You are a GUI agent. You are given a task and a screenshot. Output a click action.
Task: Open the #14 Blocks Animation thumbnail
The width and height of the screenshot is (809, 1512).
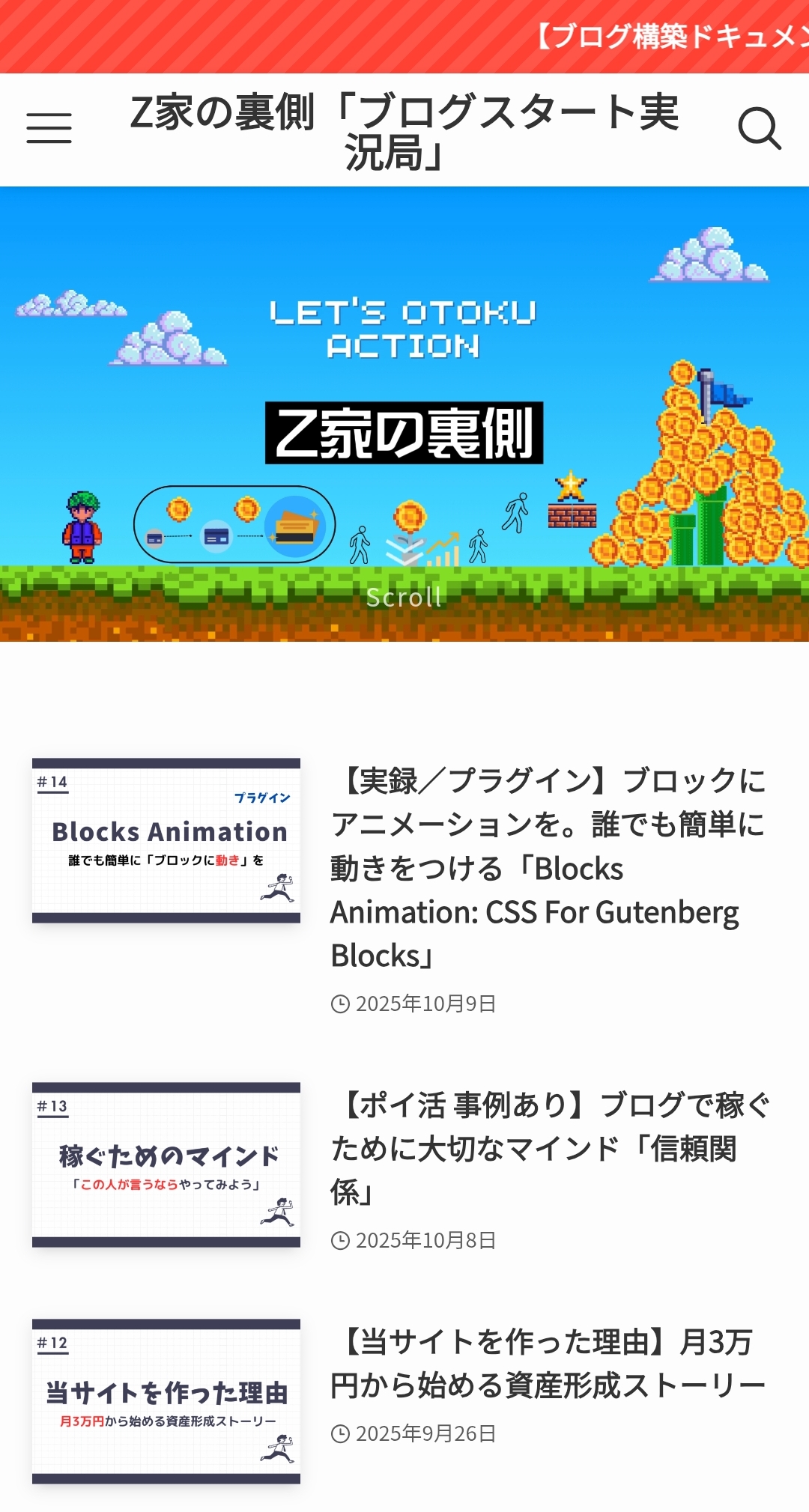(166, 840)
